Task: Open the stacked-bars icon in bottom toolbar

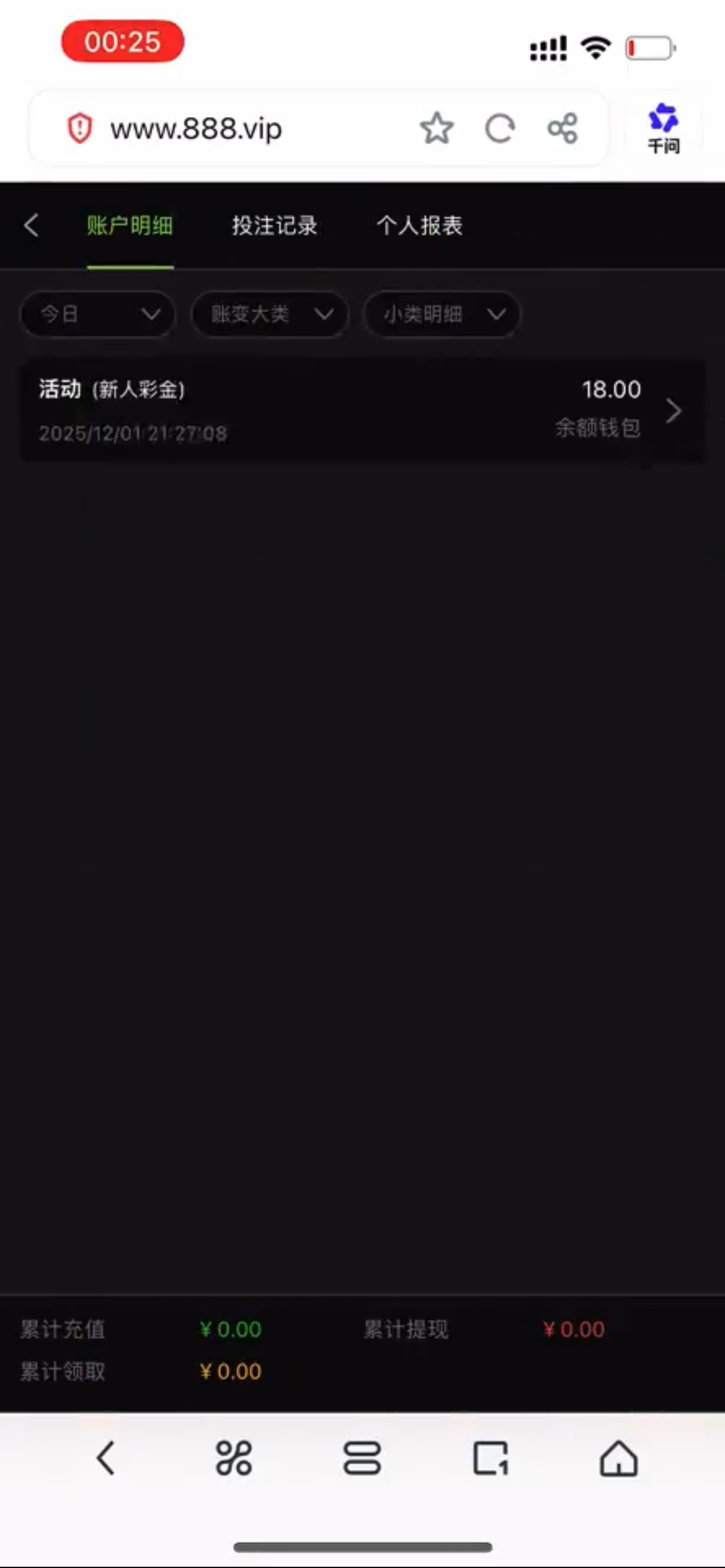Action: [362, 1458]
